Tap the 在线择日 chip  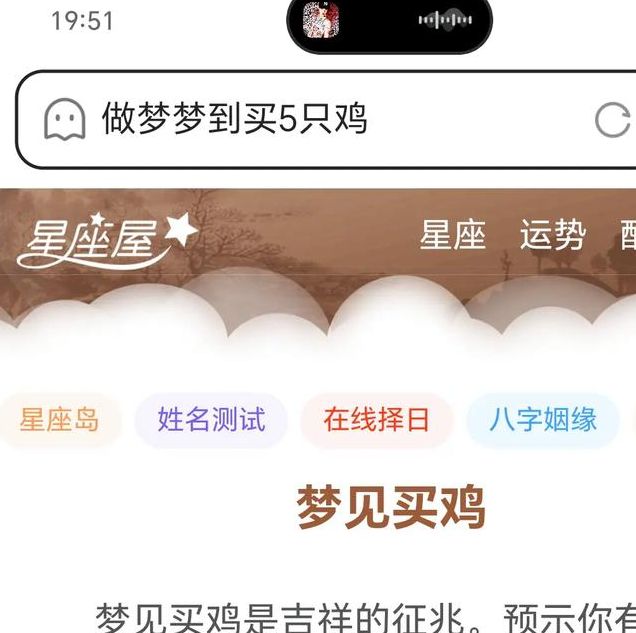376,420
